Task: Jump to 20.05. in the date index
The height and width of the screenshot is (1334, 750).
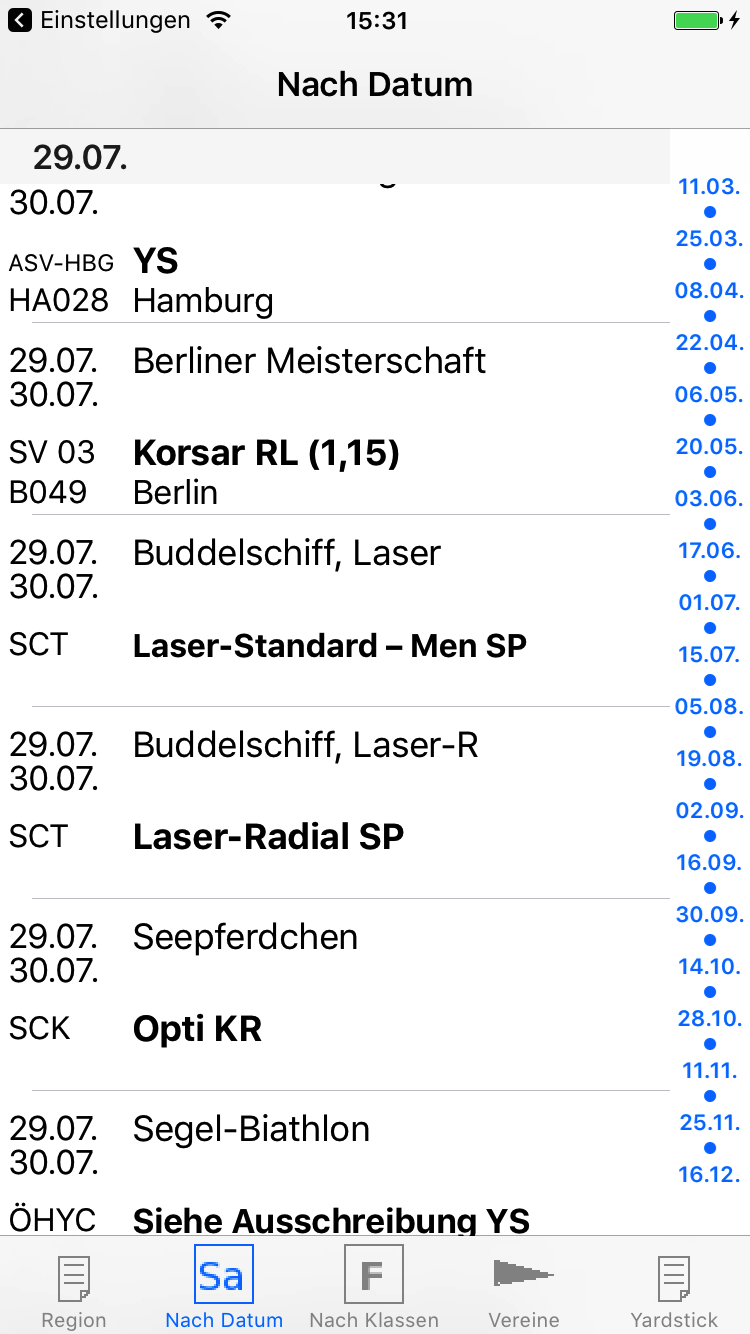Action: tap(709, 447)
